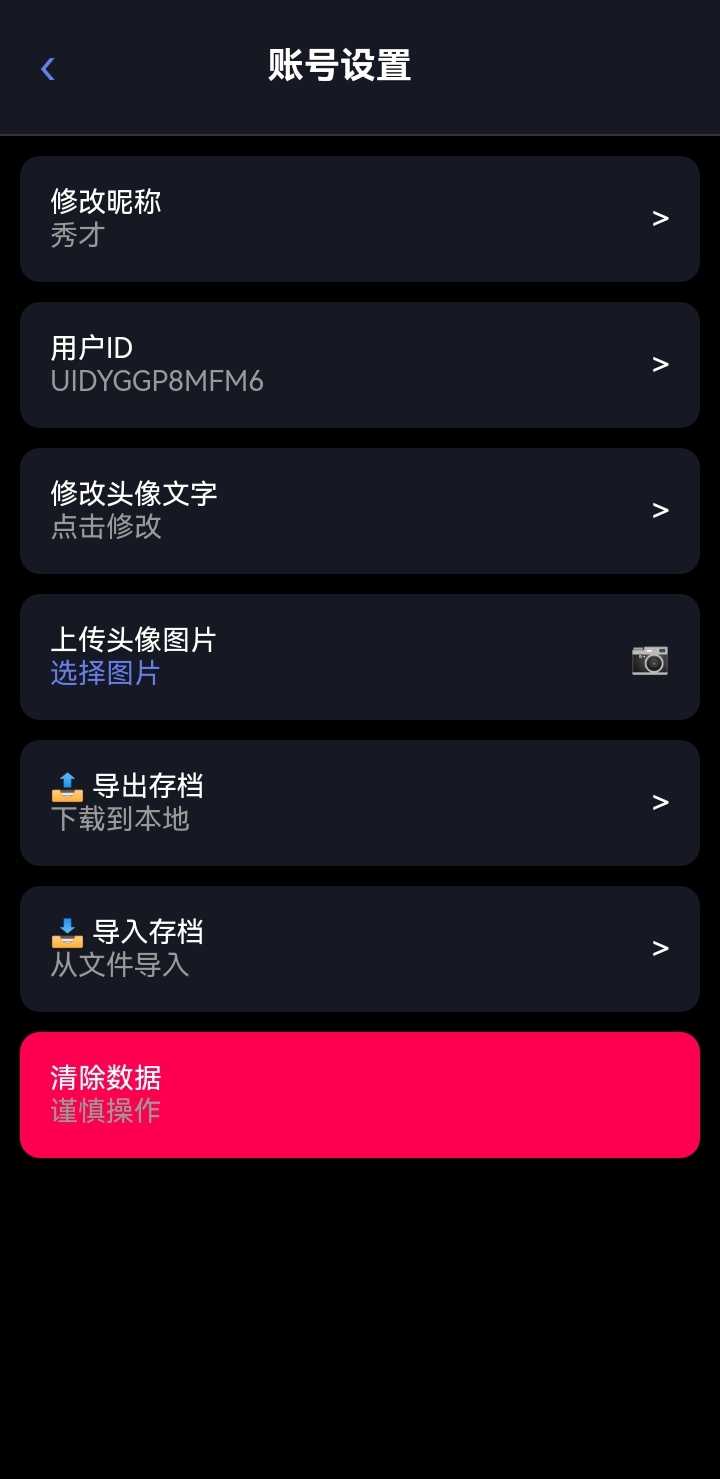
Task: Tap the camera icon for avatar upload
Action: (x=649, y=659)
